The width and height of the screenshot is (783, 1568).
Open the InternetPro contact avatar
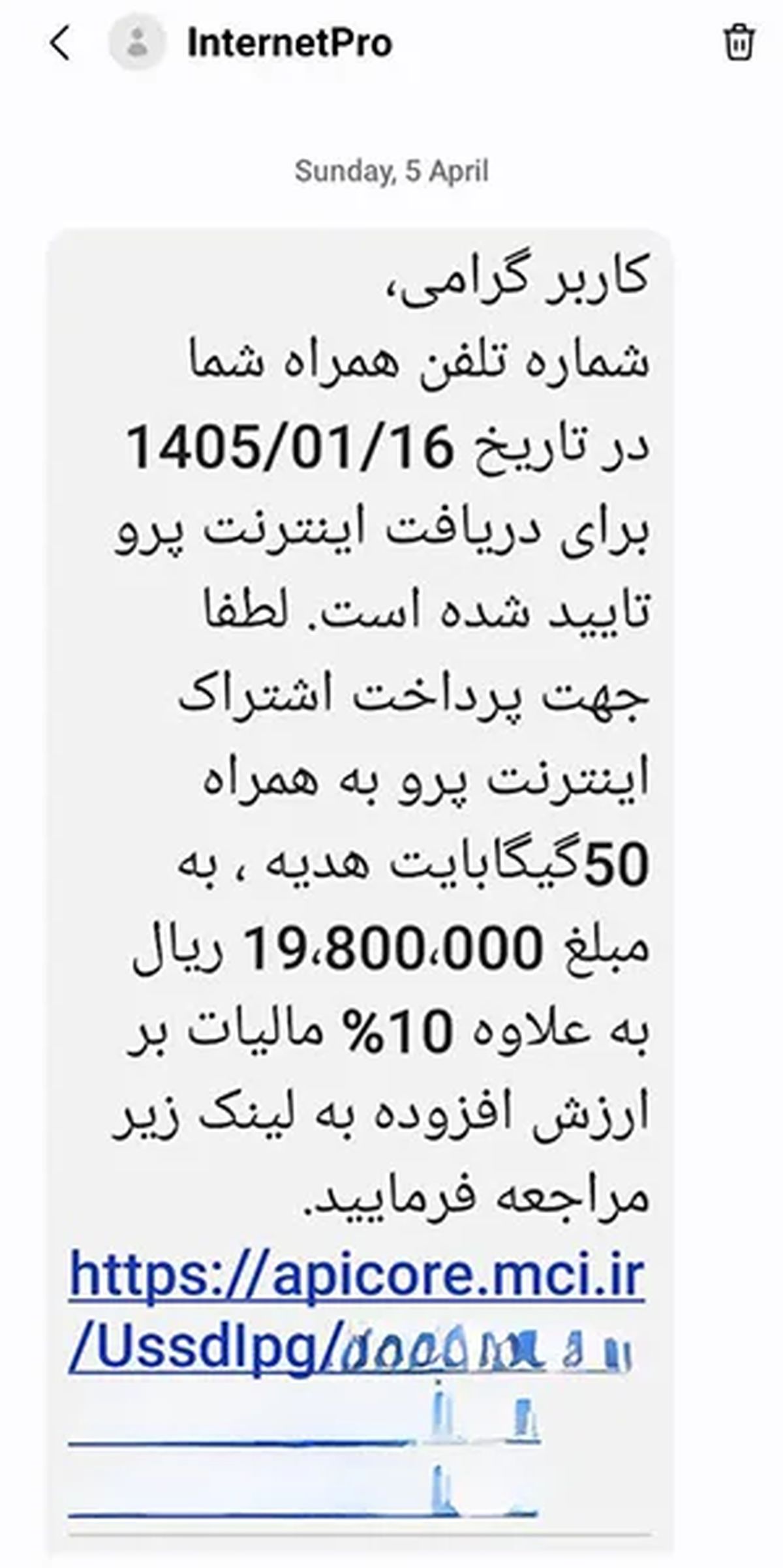(136, 43)
